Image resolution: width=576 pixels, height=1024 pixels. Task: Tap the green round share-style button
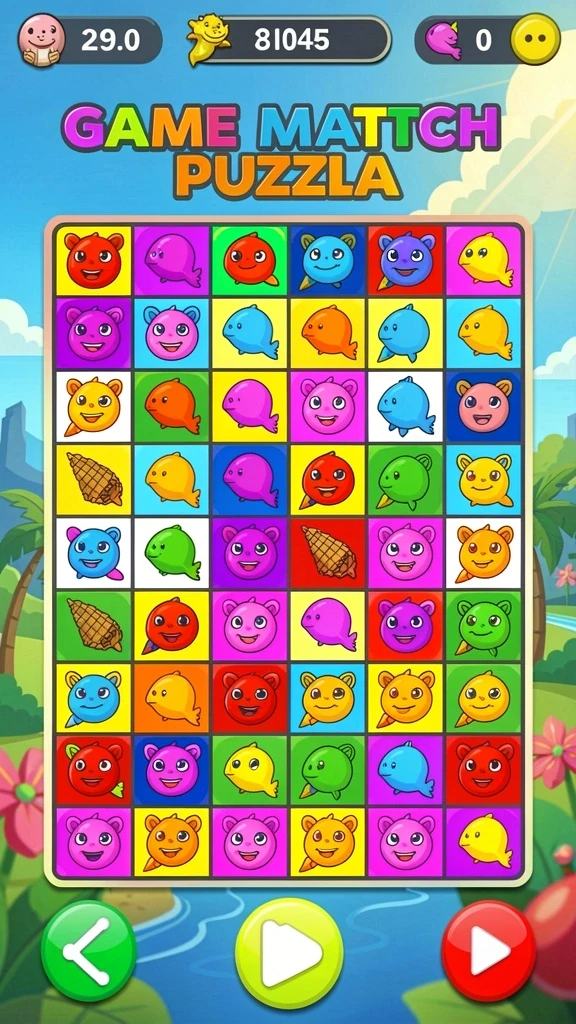(x=89, y=951)
